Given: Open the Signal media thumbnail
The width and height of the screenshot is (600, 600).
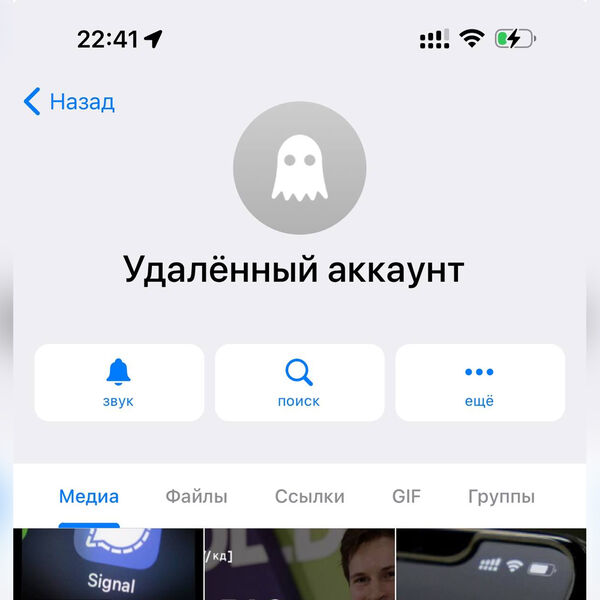Looking at the screenshot, I should click(x=108, y=564).
